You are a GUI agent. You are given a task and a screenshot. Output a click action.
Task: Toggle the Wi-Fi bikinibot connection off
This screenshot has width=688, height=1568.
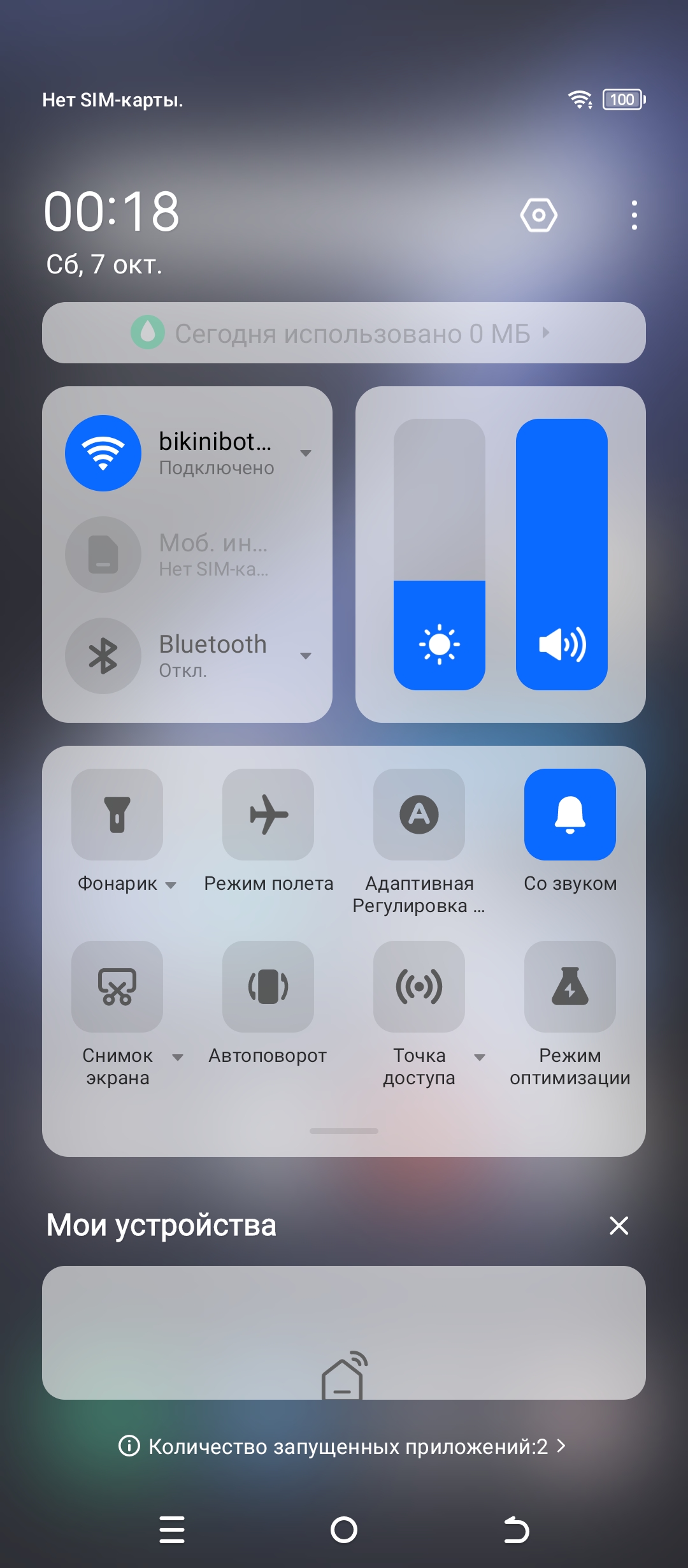pyautogui.click(x=103, y=453)
